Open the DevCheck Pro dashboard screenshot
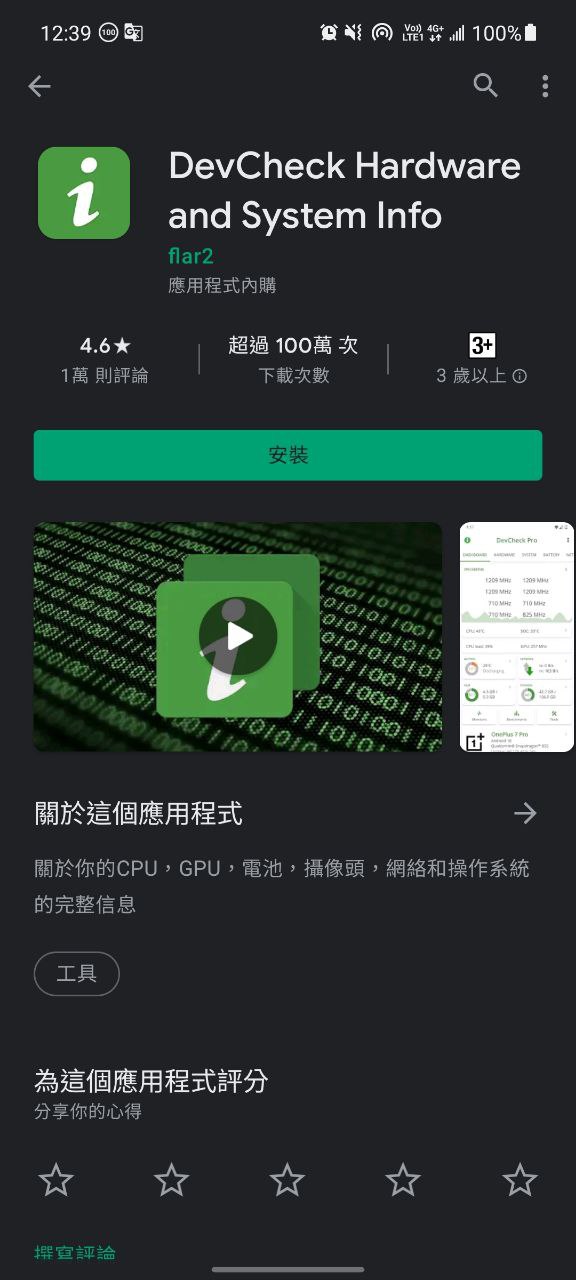This screenshot has width=576, height=1280. pos(517,636)
